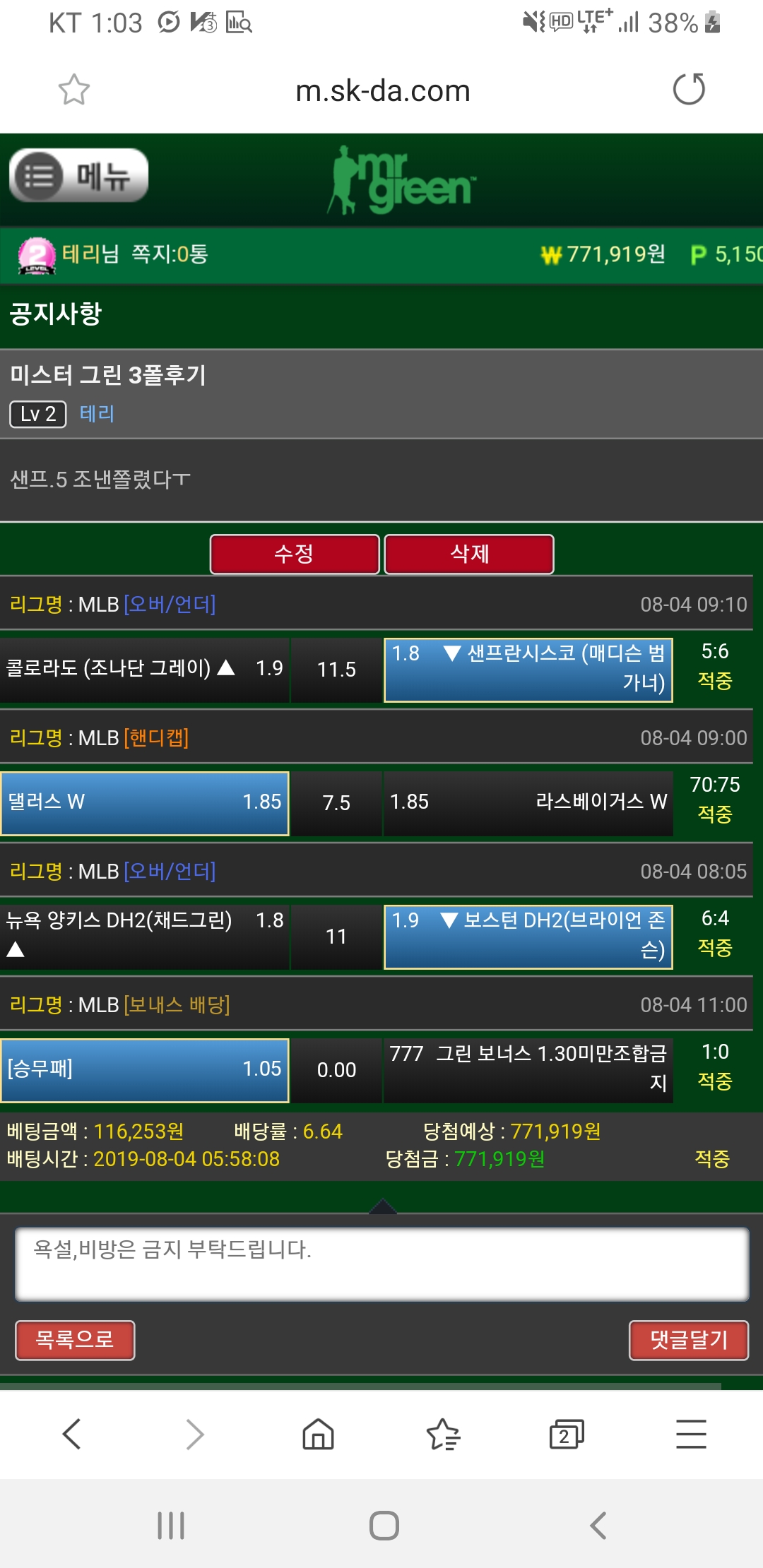Open the browser home page
The image size is (763, 1568).
pos(318,1435)
